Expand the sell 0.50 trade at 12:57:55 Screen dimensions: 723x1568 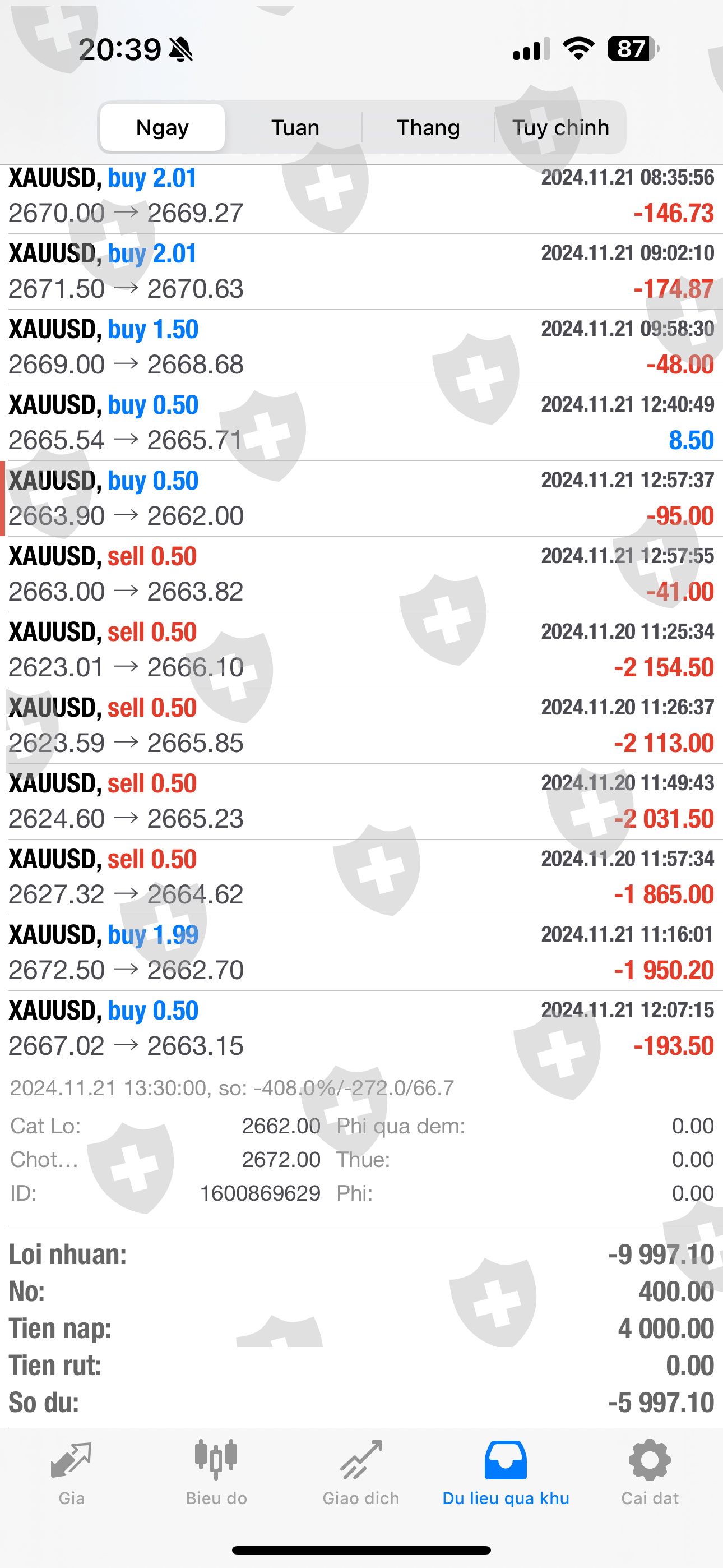click(x=361, y=574)
